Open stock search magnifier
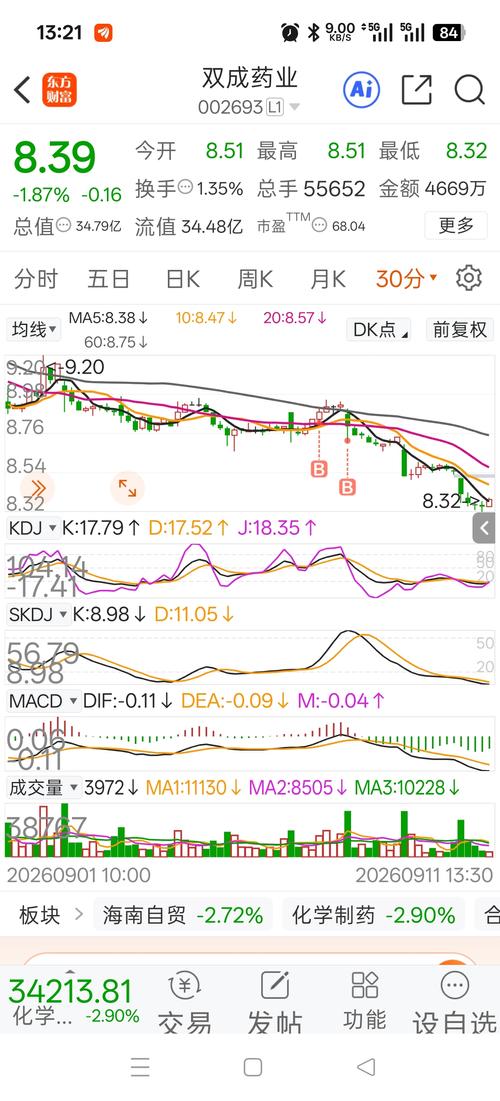The height and width of the screenshot is (1101, 500). tap(469, 90)
